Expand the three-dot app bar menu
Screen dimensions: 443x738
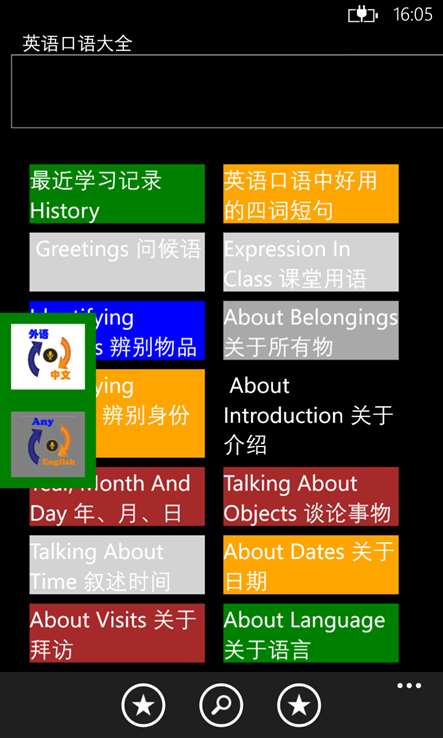409,685
